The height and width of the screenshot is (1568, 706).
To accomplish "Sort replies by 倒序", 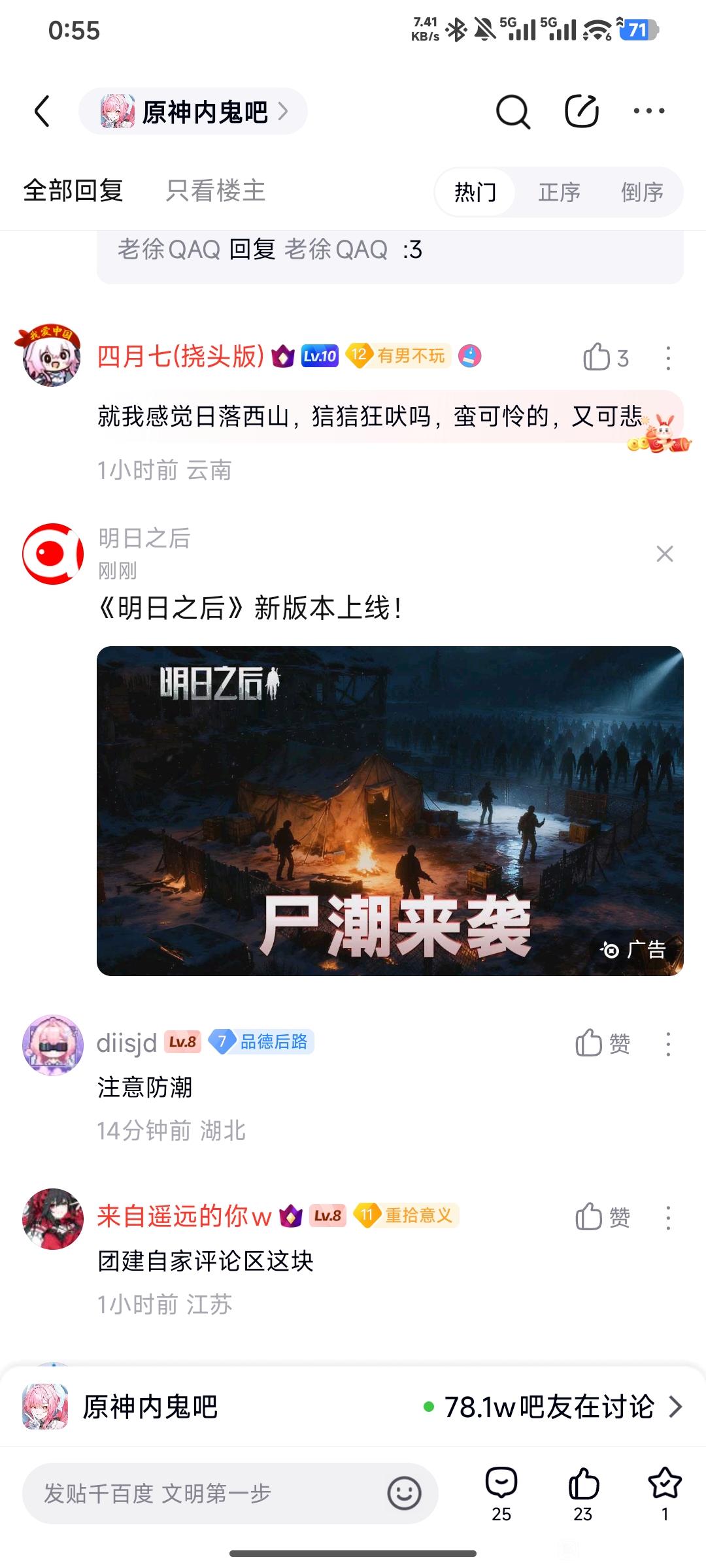I will pos(642,193).
